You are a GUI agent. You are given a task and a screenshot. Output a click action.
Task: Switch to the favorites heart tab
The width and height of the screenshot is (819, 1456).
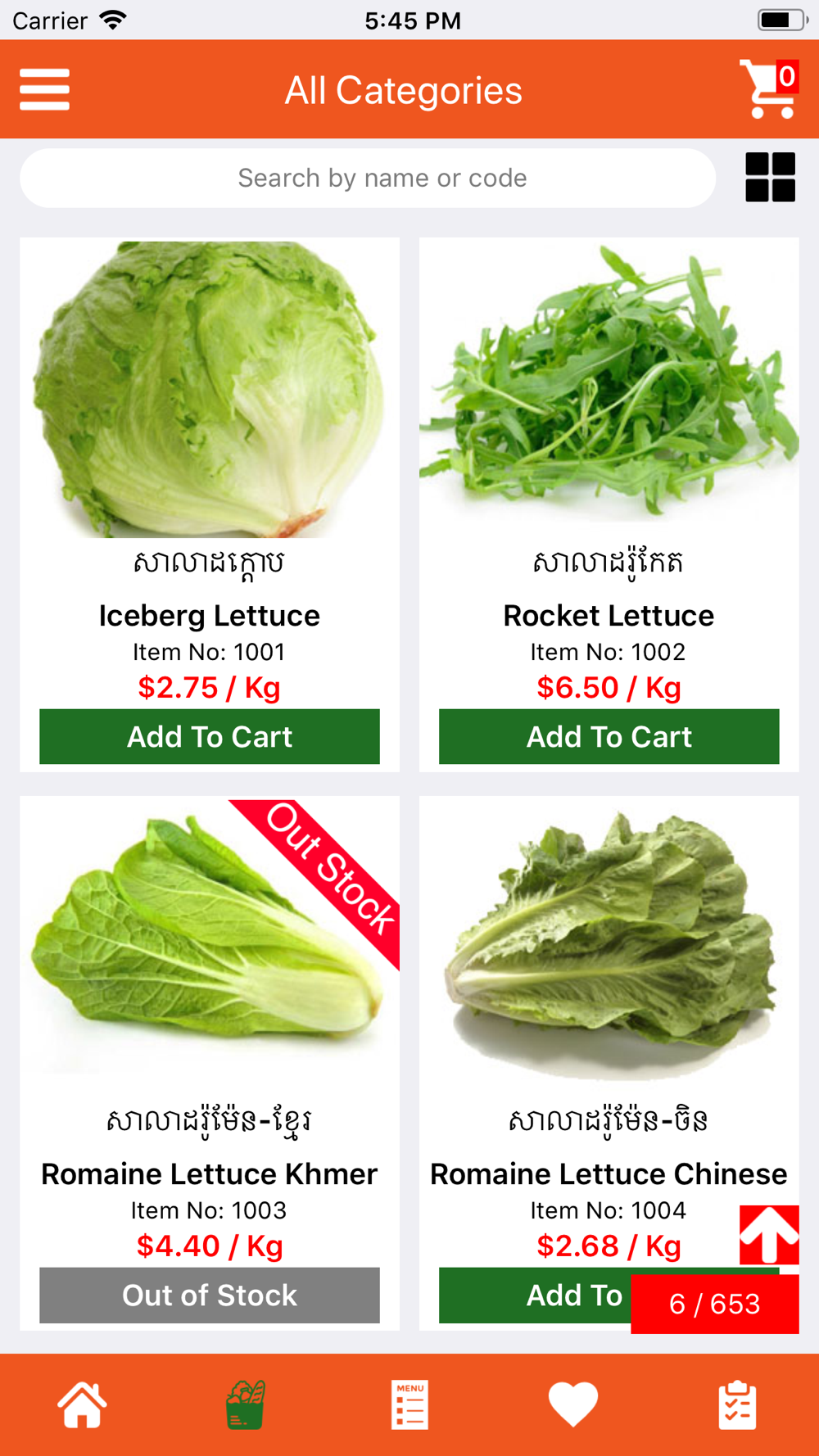(x=573, y=1404)
